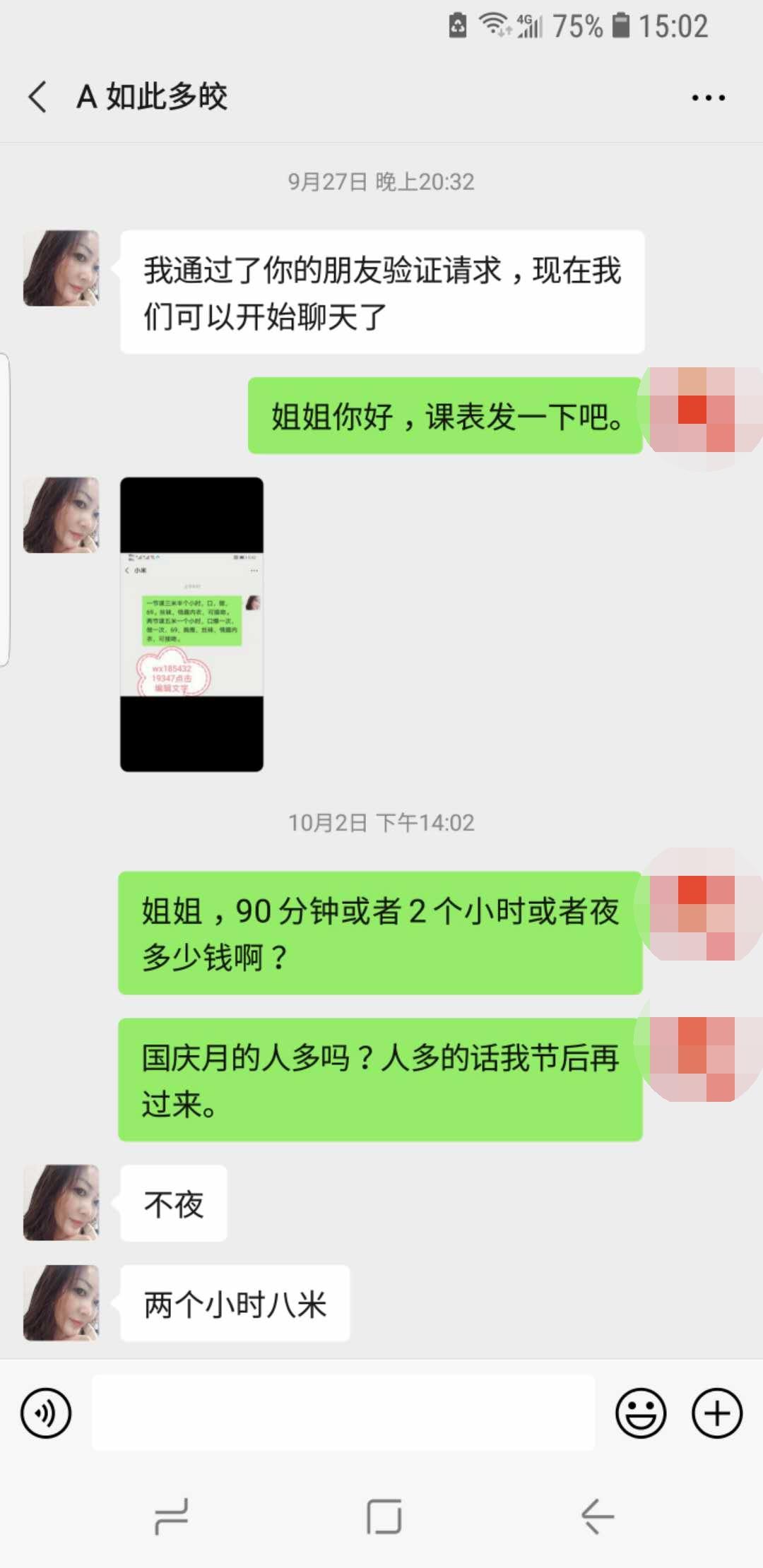Open the shared screenshot image in the chat

coord(191,626)
